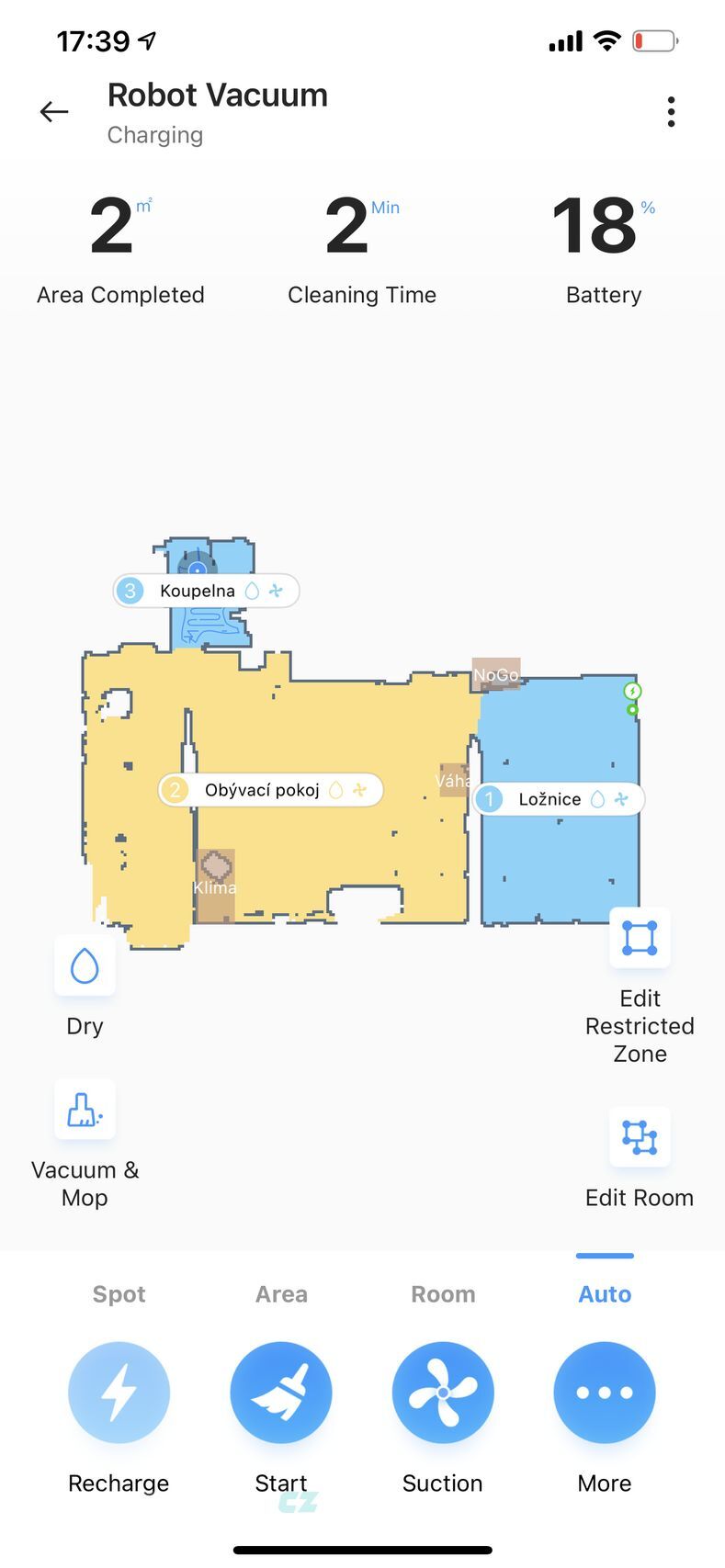This screenshot has height=1568, width=725.
Task: Switch to the Room tab
Action: tap(443, 1294)
